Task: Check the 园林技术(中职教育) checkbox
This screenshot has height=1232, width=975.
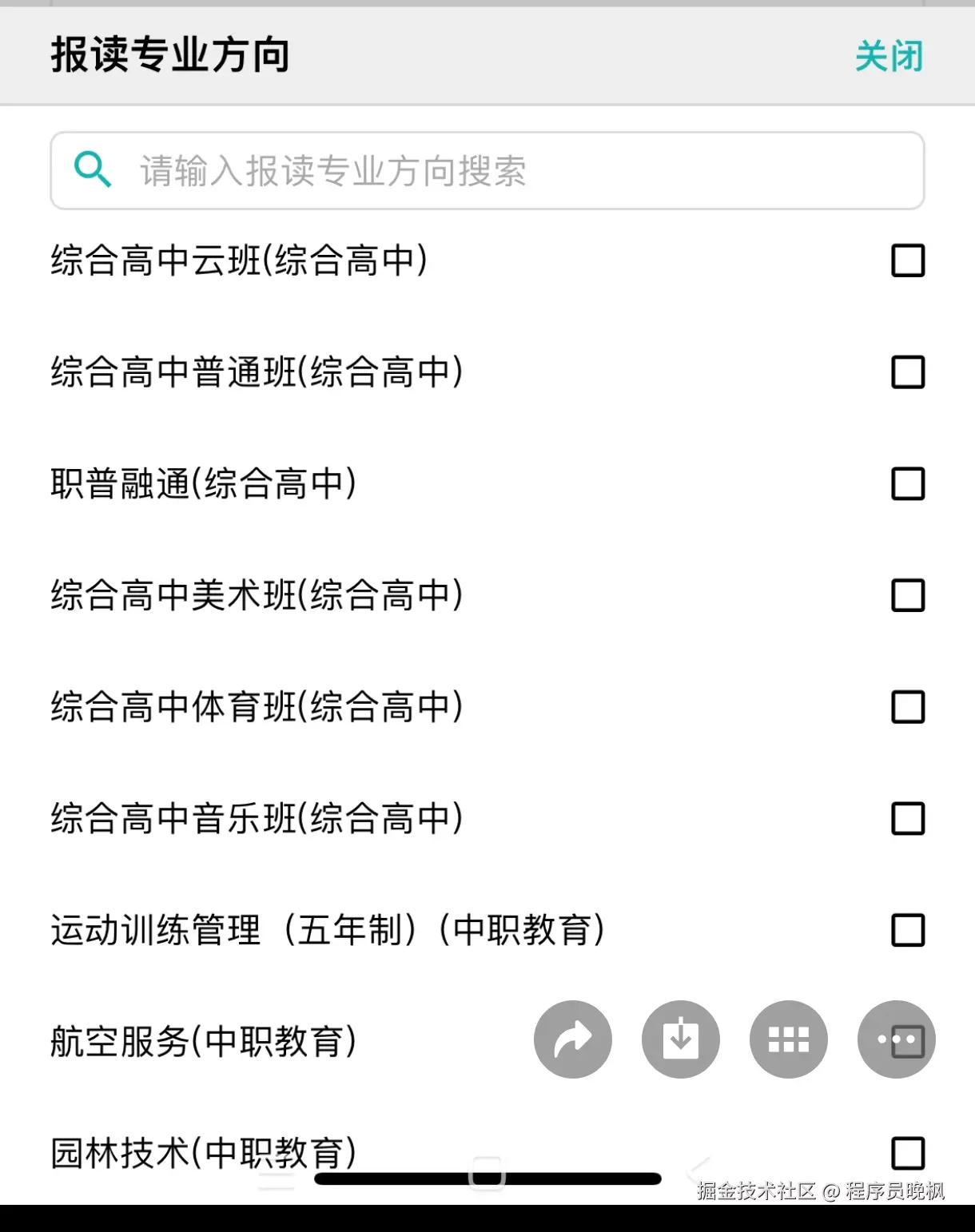Action: pyautogui.click(x=905, y=1153)
